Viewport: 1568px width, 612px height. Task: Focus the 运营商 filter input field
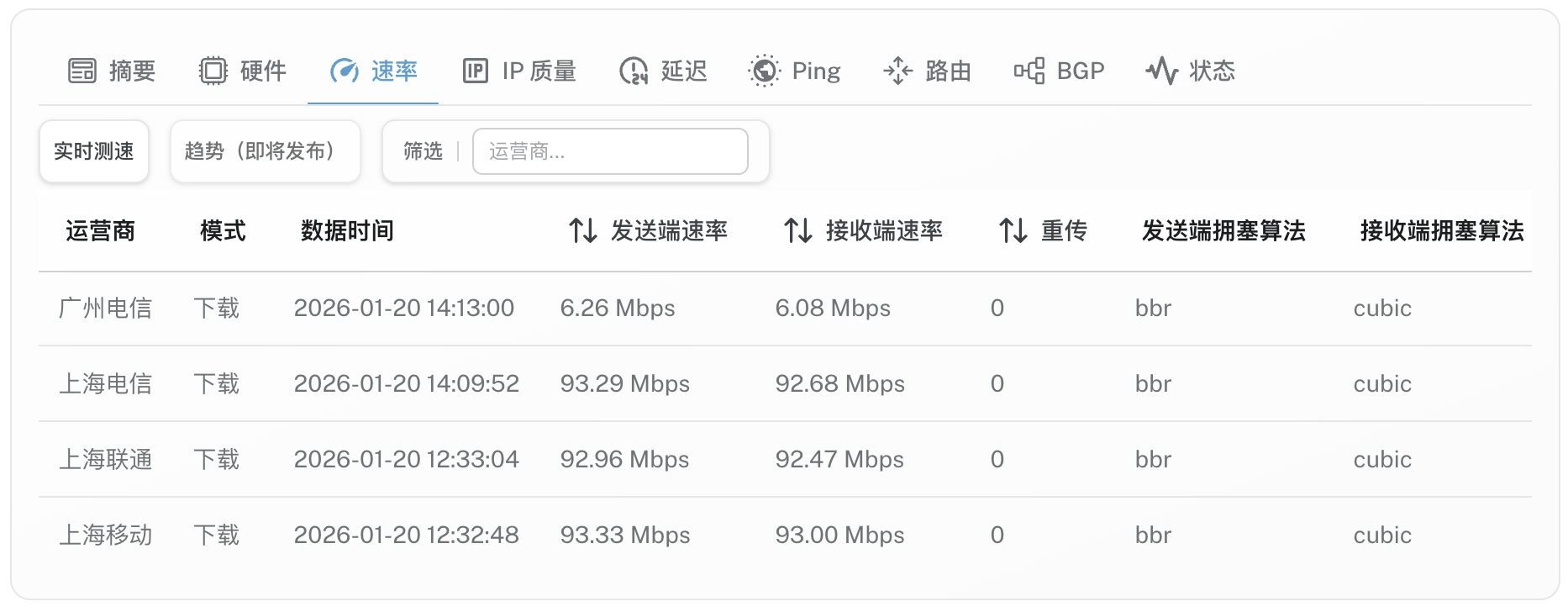click(x=610, y=151)
